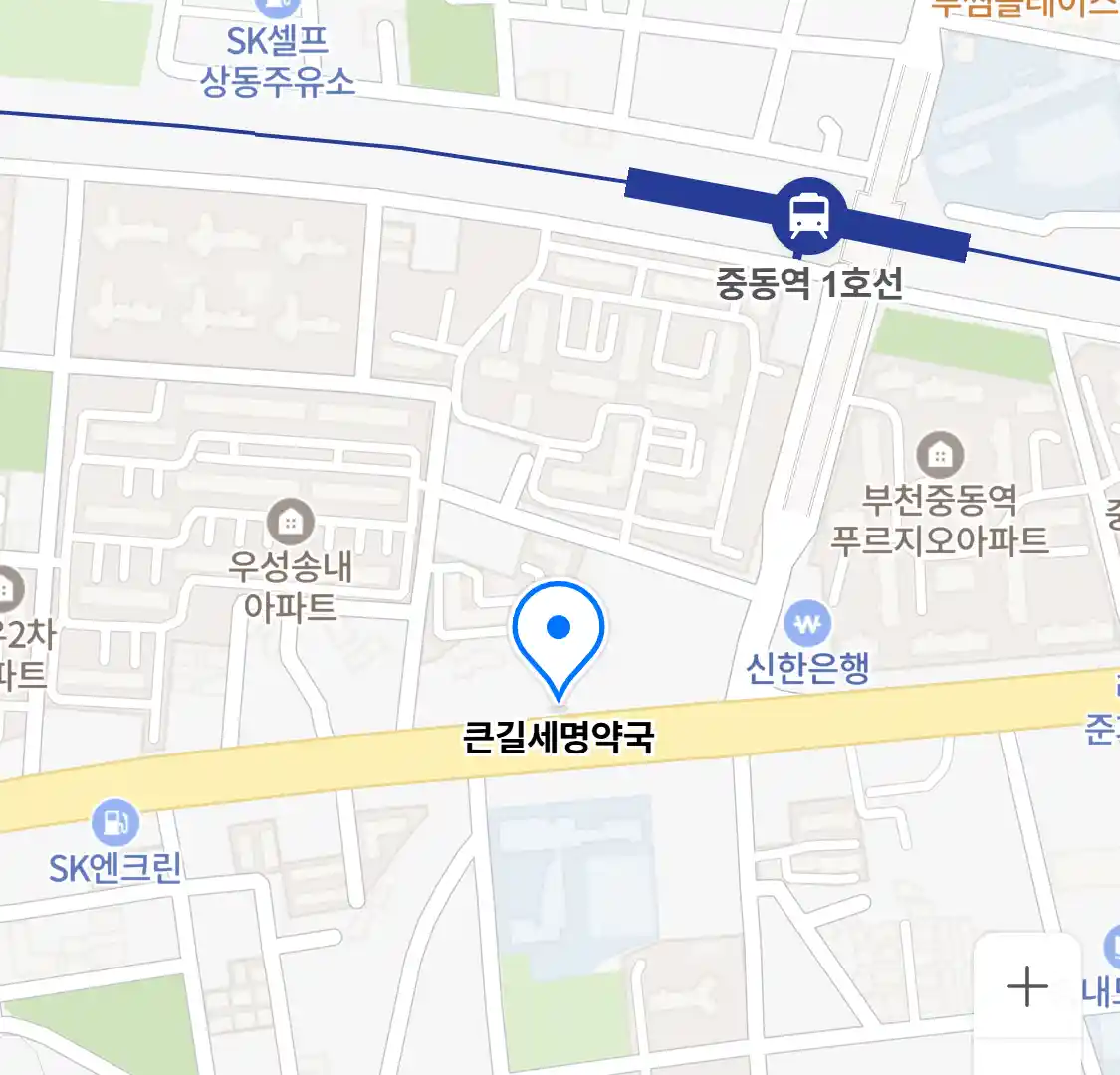Zoom in with the plus button
This screenshot has width=1120, height=1075.
(x=1026, y=987)
